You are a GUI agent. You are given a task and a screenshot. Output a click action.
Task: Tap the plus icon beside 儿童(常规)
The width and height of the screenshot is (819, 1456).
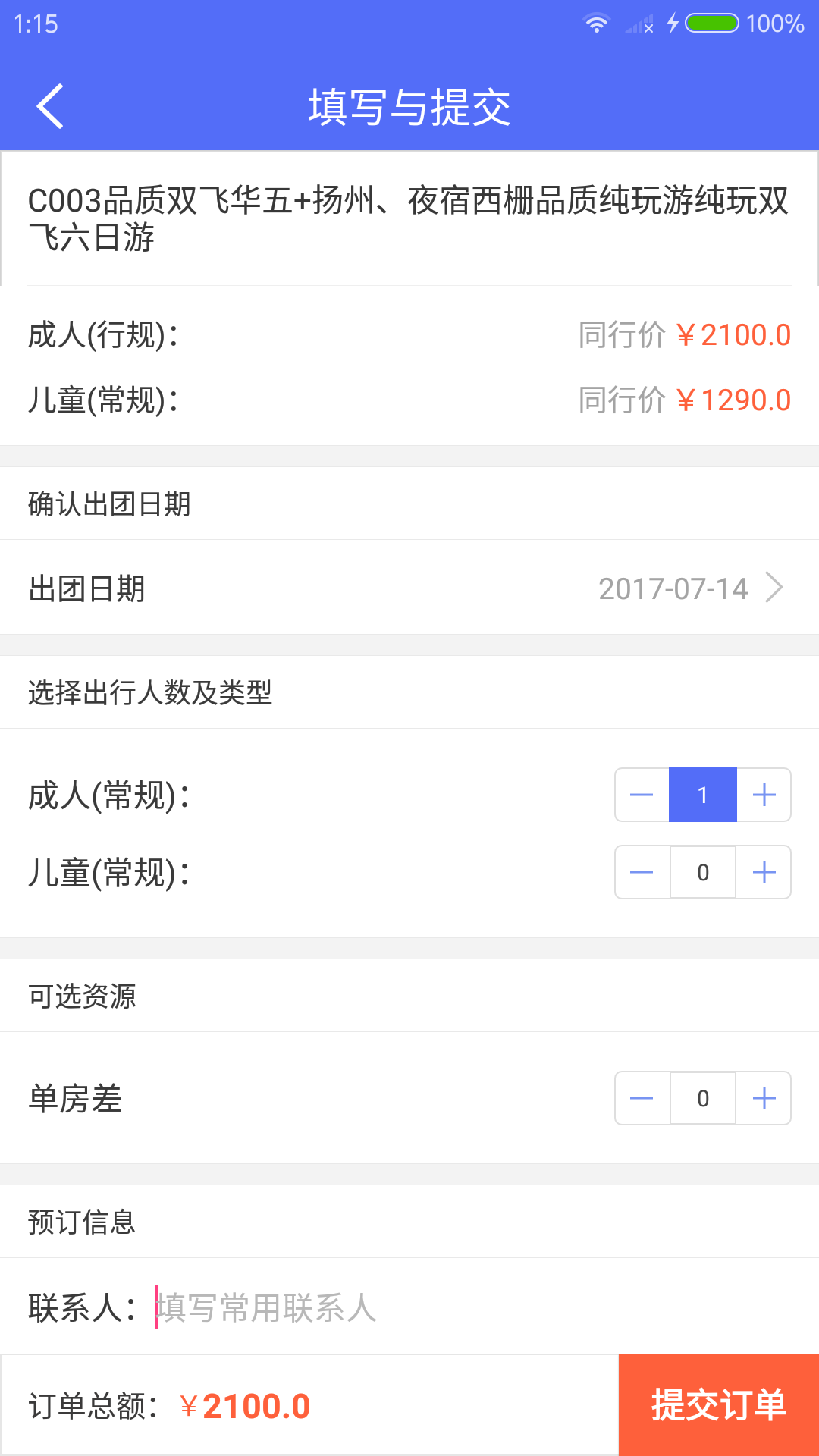(x=763, y=872)
